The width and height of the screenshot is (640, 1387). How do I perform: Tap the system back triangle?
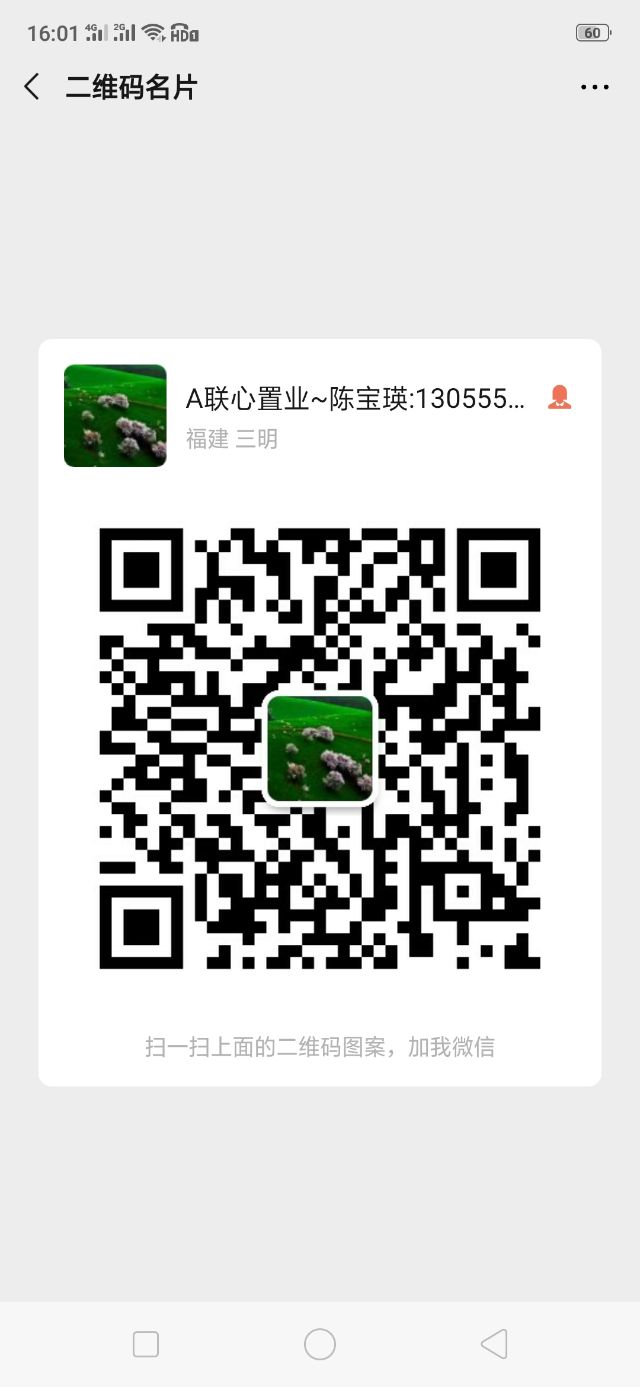[x=494, y=1344]
